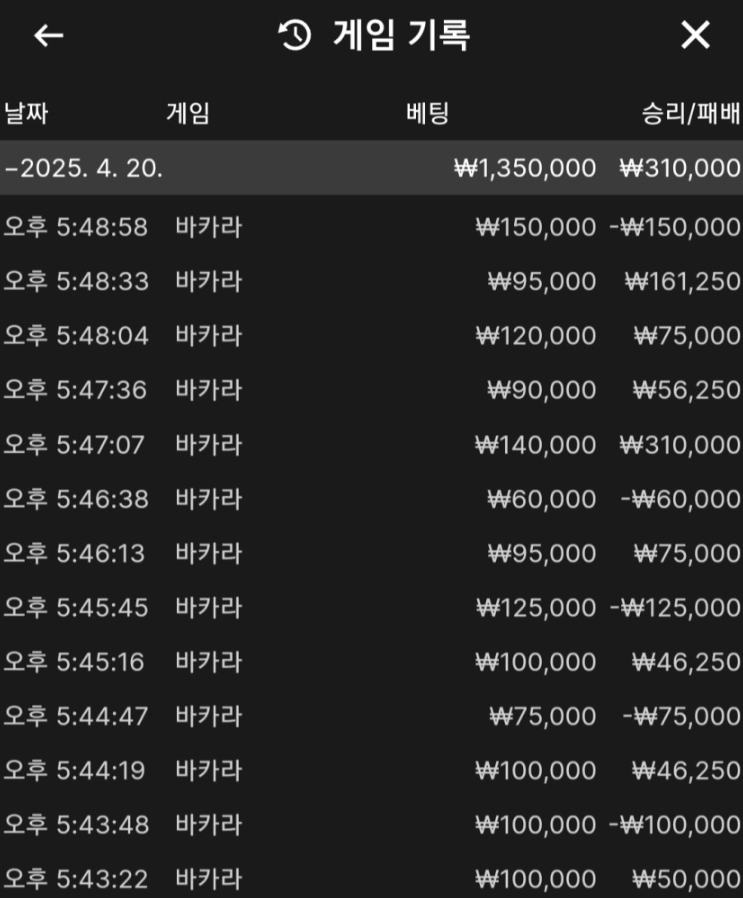View the 5:46:38 baccarat round

tap(371, 498)
